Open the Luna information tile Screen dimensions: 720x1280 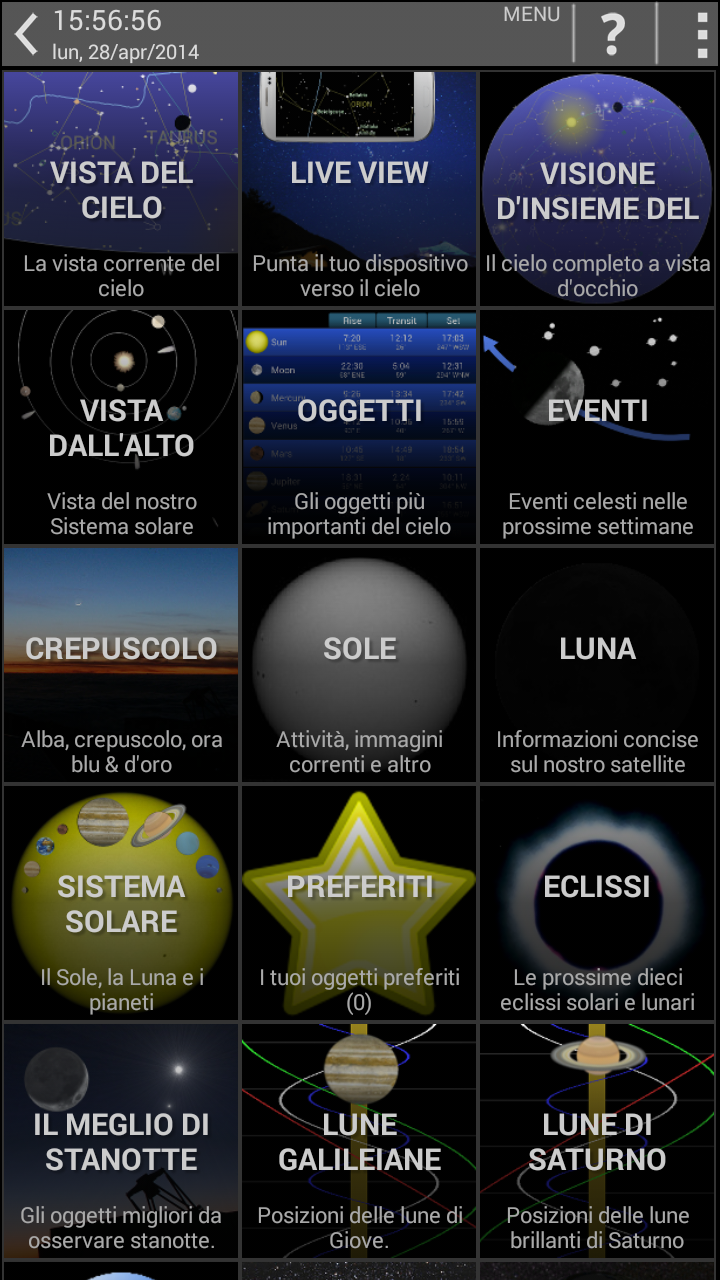coord(597,665)
